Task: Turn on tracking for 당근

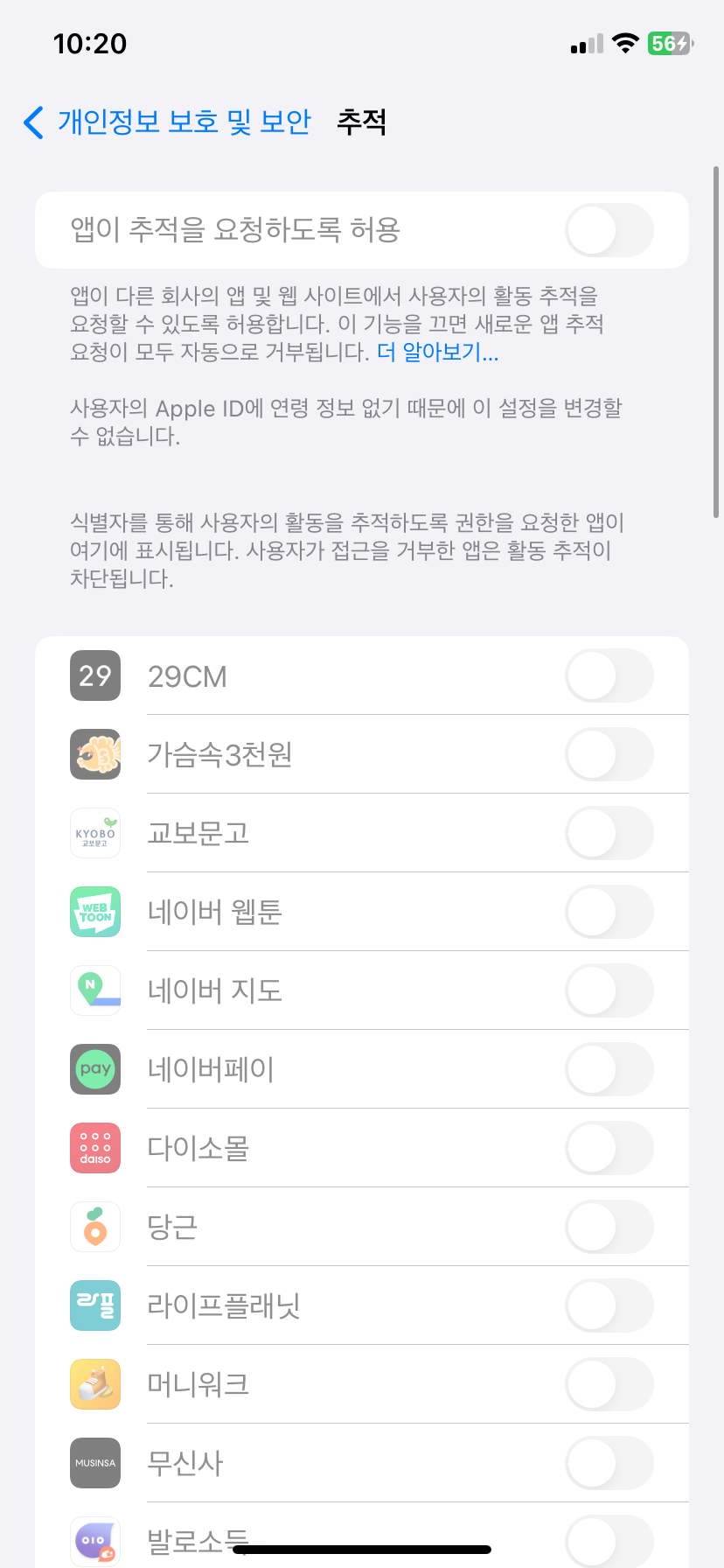Action: (609, 1227)
